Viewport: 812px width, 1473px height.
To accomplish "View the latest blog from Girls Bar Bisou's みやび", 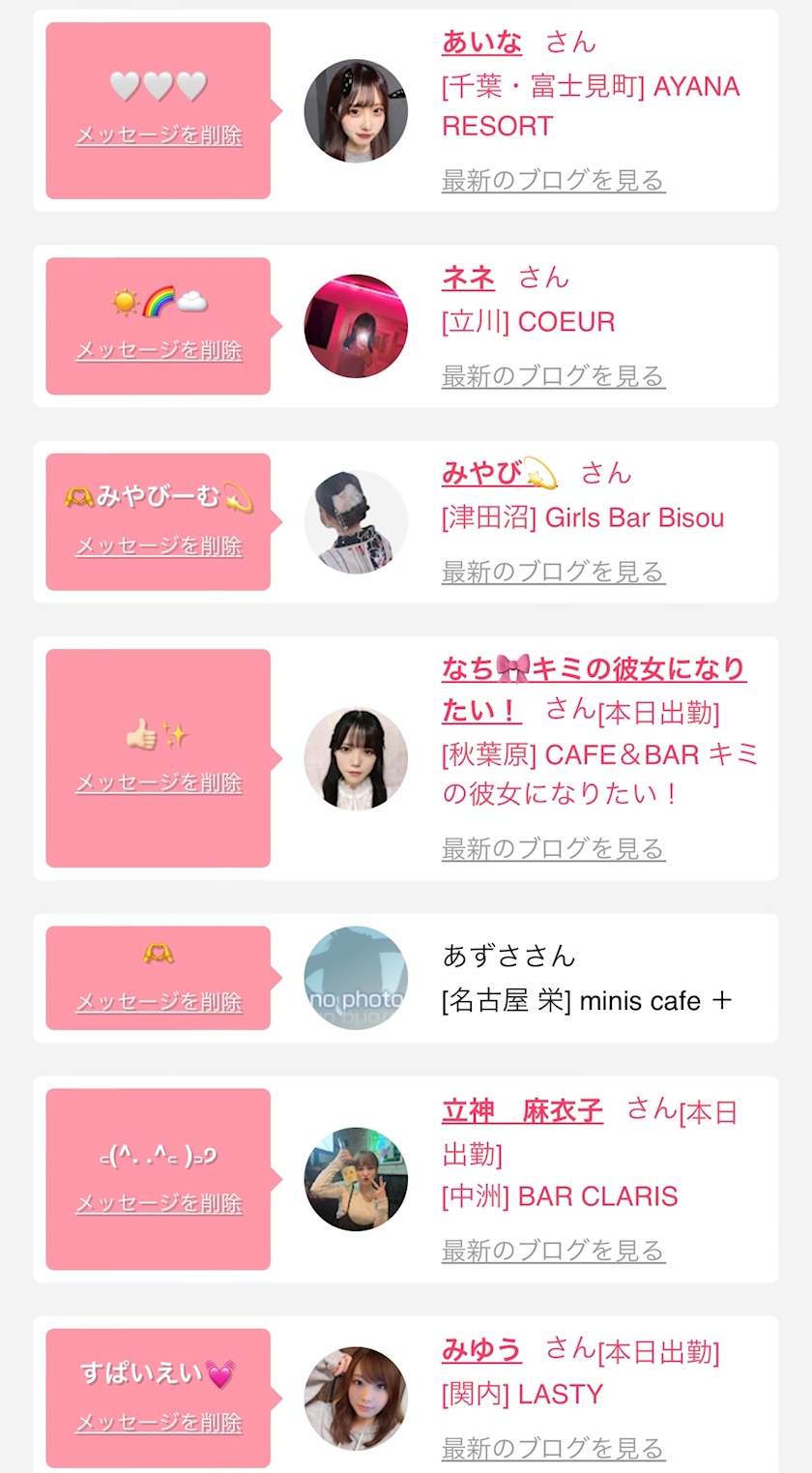I will pos(553,572).
